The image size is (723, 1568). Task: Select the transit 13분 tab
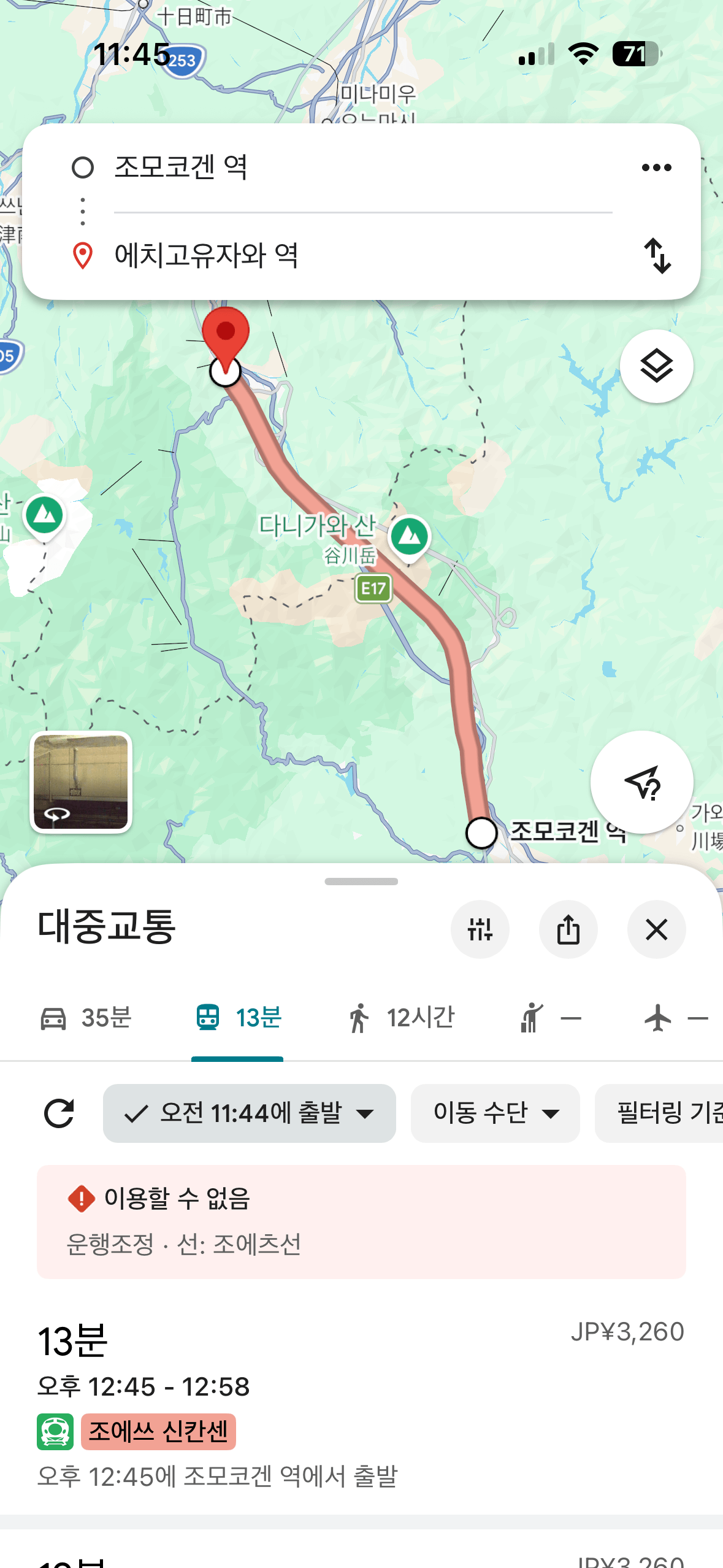pyautogui.click(x=238, y=1018)
